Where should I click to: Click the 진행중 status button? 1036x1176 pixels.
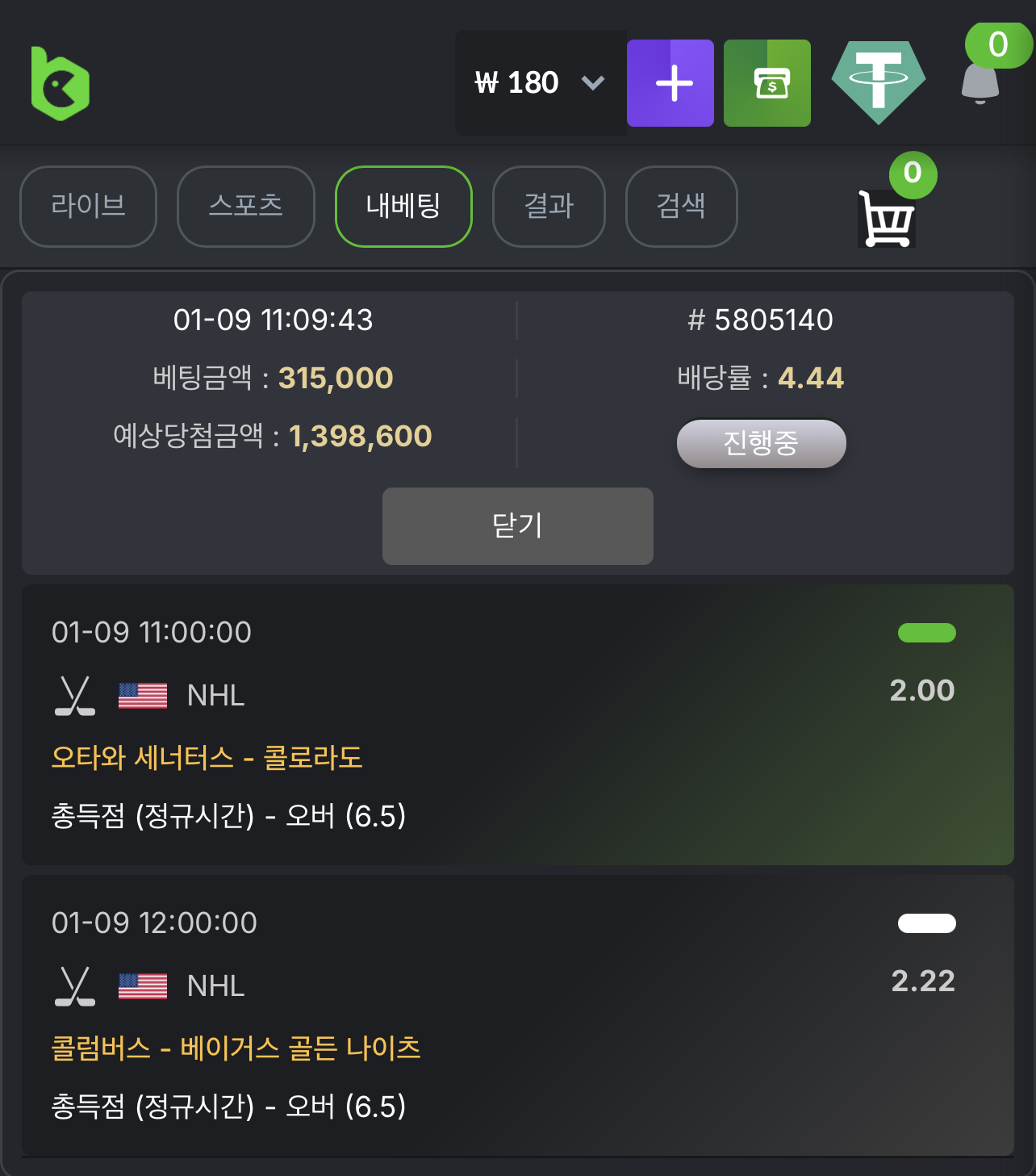[x=761, y=443]
